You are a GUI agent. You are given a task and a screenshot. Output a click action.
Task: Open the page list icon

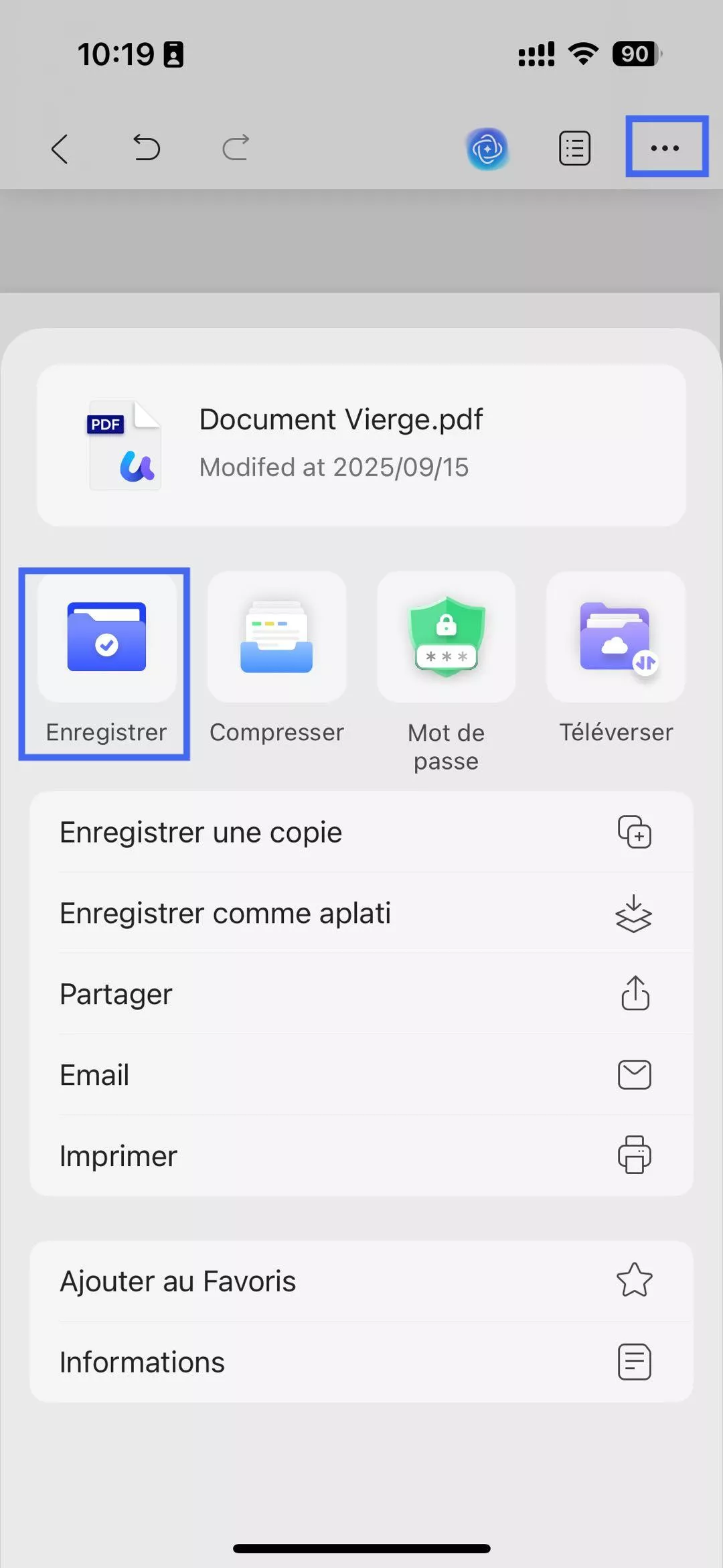click(574, 148)
